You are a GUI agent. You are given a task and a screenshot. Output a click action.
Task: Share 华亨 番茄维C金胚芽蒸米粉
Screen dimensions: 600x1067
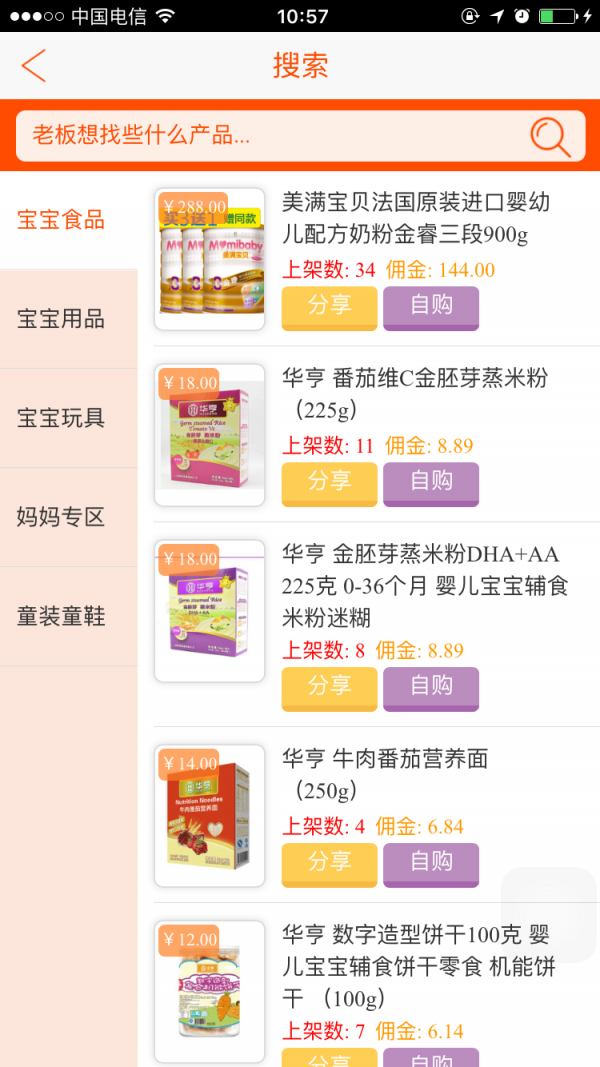click(x=329, y=483)
